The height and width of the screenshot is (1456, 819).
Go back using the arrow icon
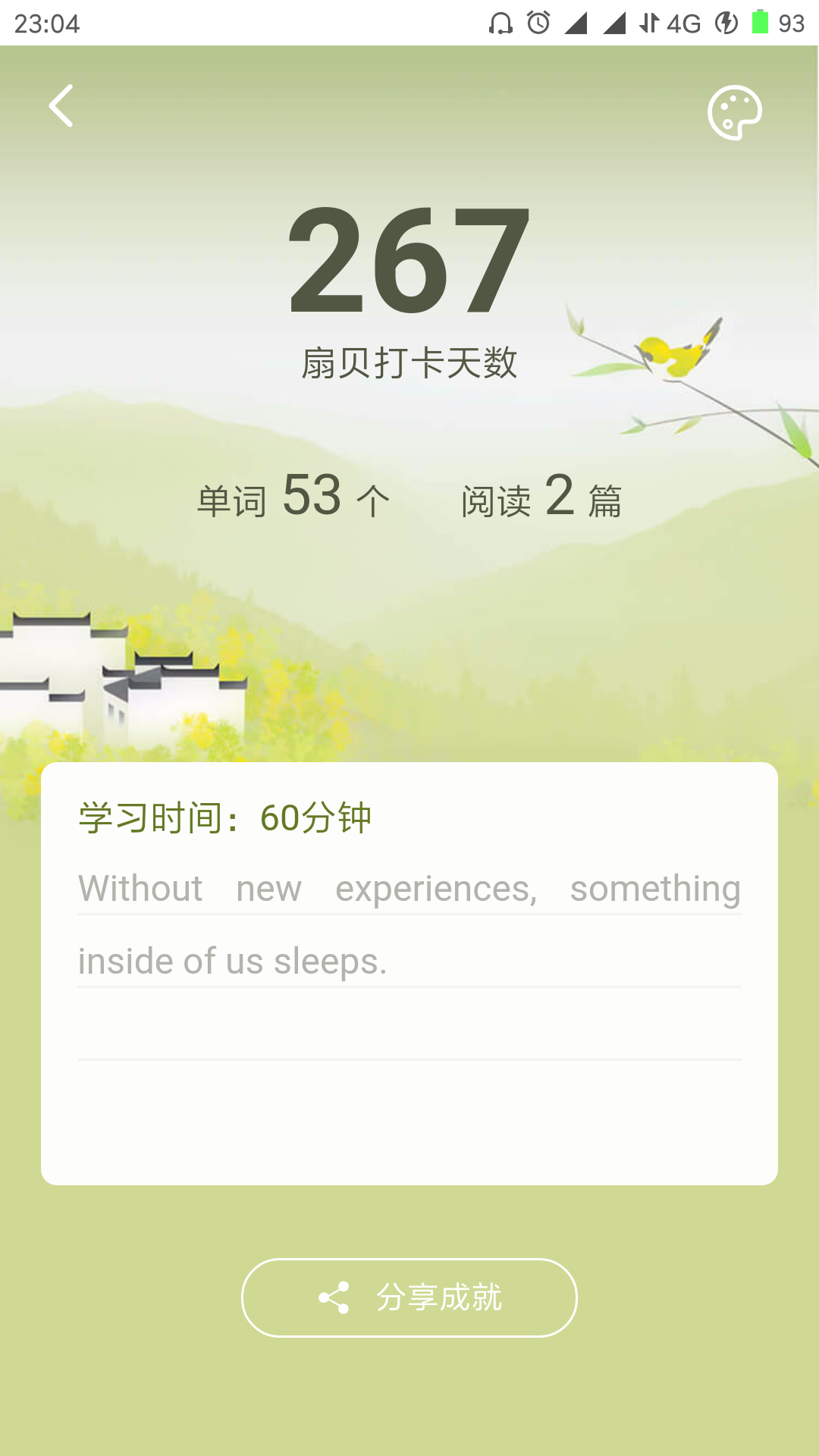[x=61, y=106]
